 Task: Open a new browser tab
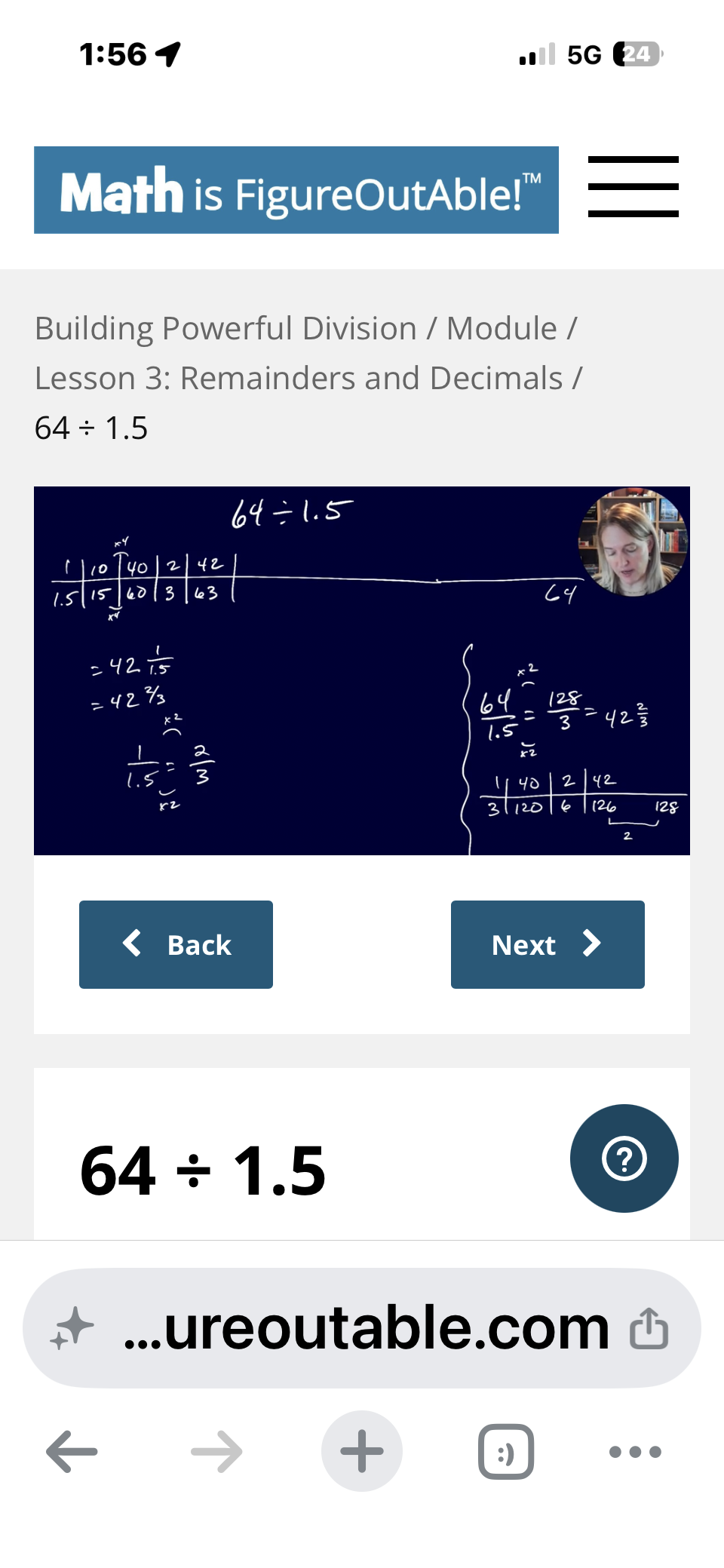coord(362,1451)
